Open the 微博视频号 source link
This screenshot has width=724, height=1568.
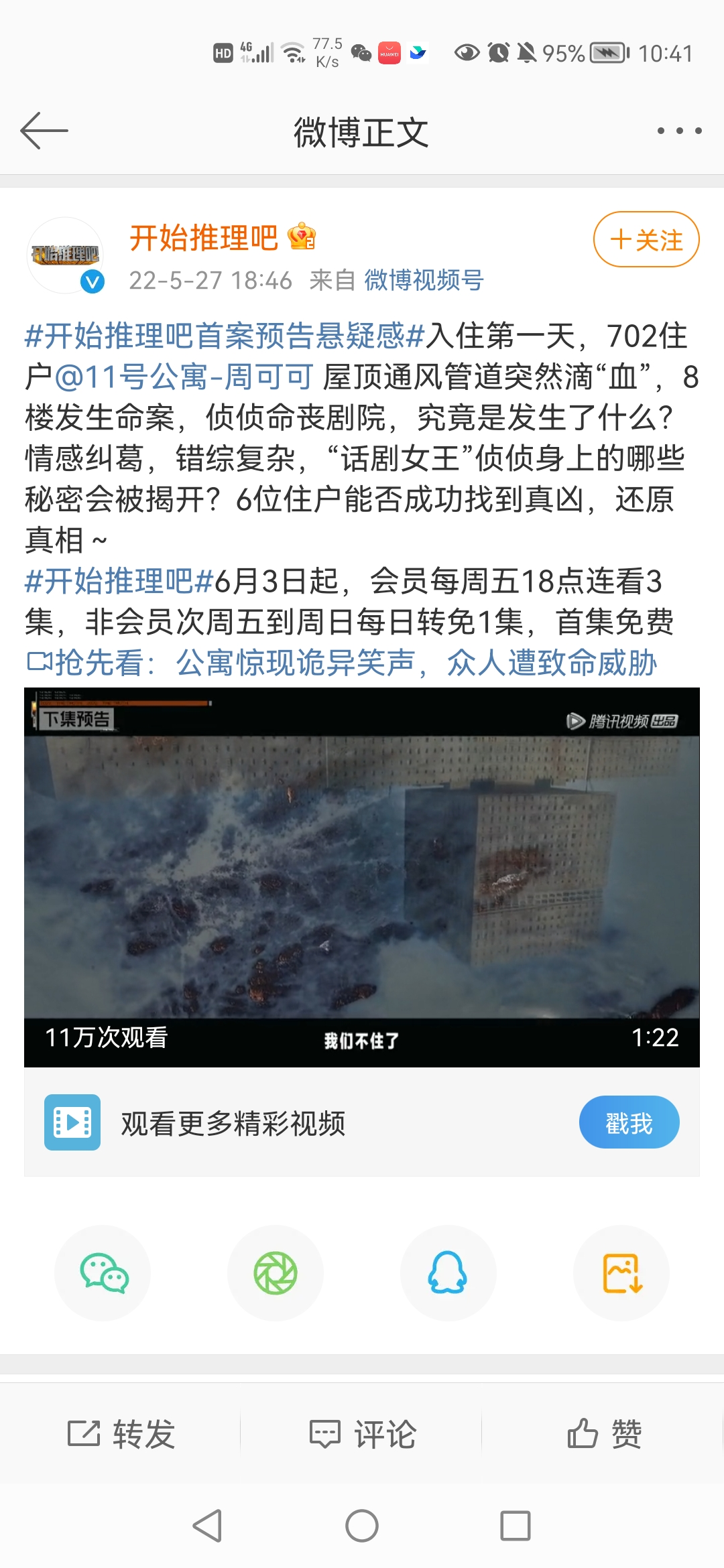coord(424,280)
